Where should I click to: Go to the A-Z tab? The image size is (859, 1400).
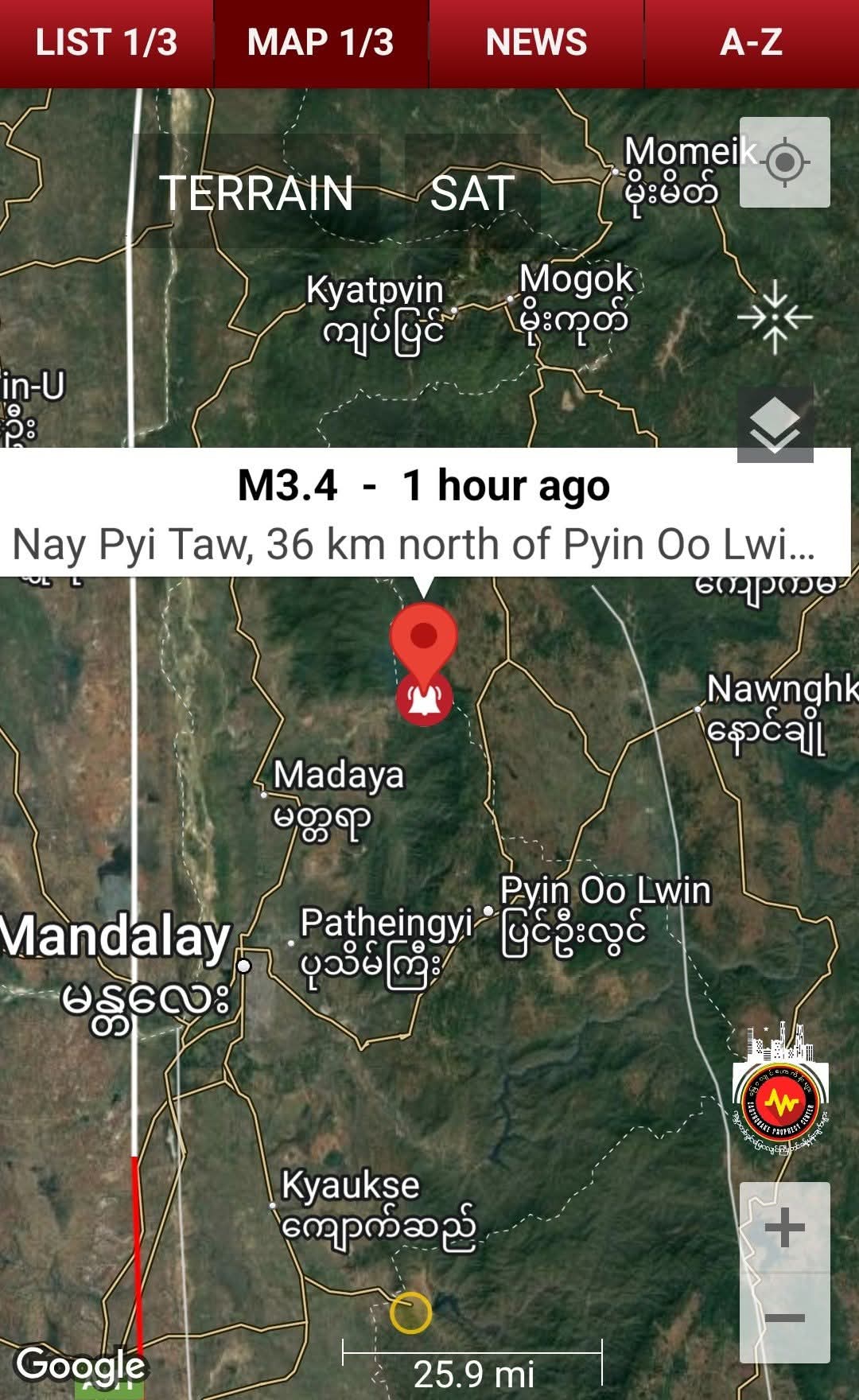[751, 43]
